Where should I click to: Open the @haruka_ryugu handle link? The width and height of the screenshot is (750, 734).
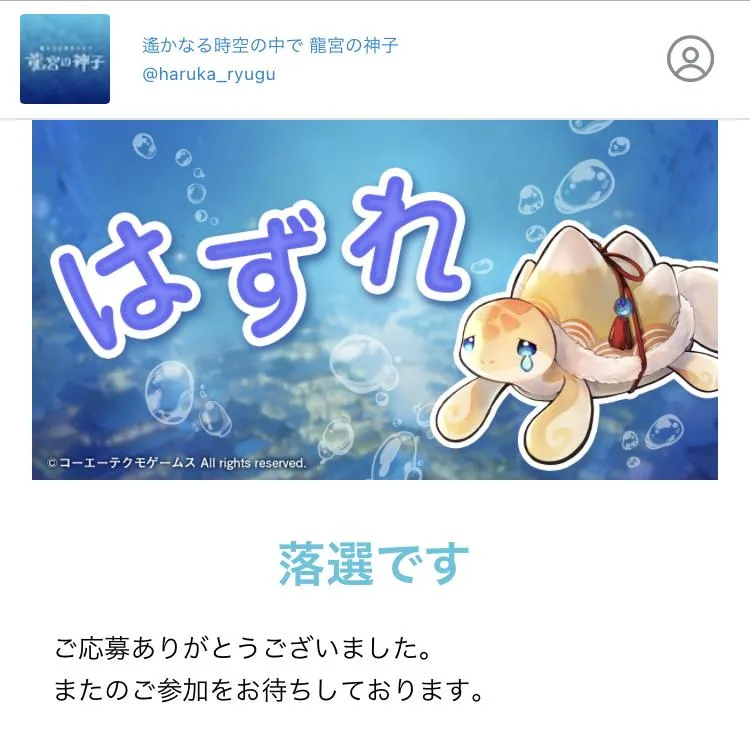[209, 75]
